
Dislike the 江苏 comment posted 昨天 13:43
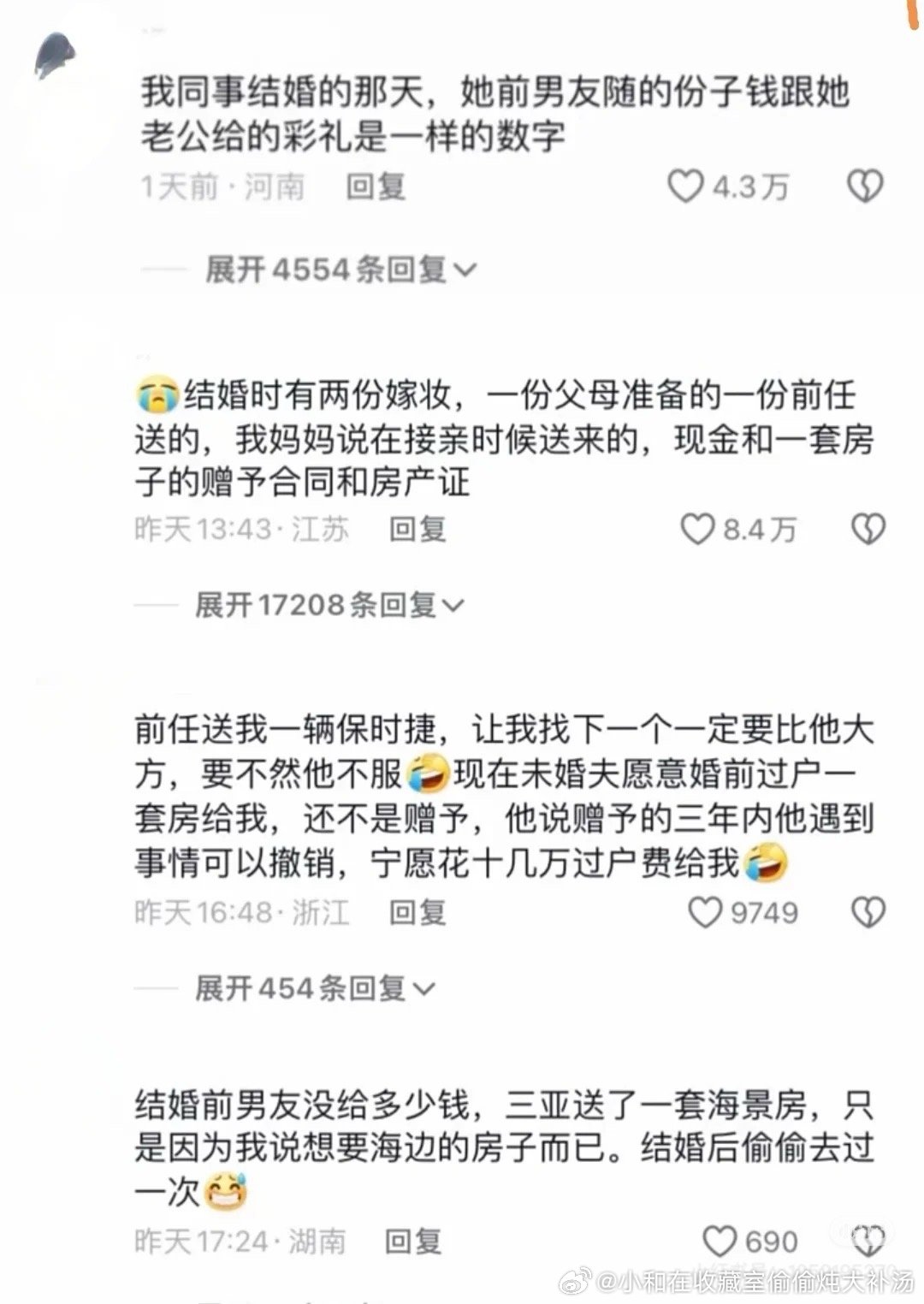(x=868, y=530)
